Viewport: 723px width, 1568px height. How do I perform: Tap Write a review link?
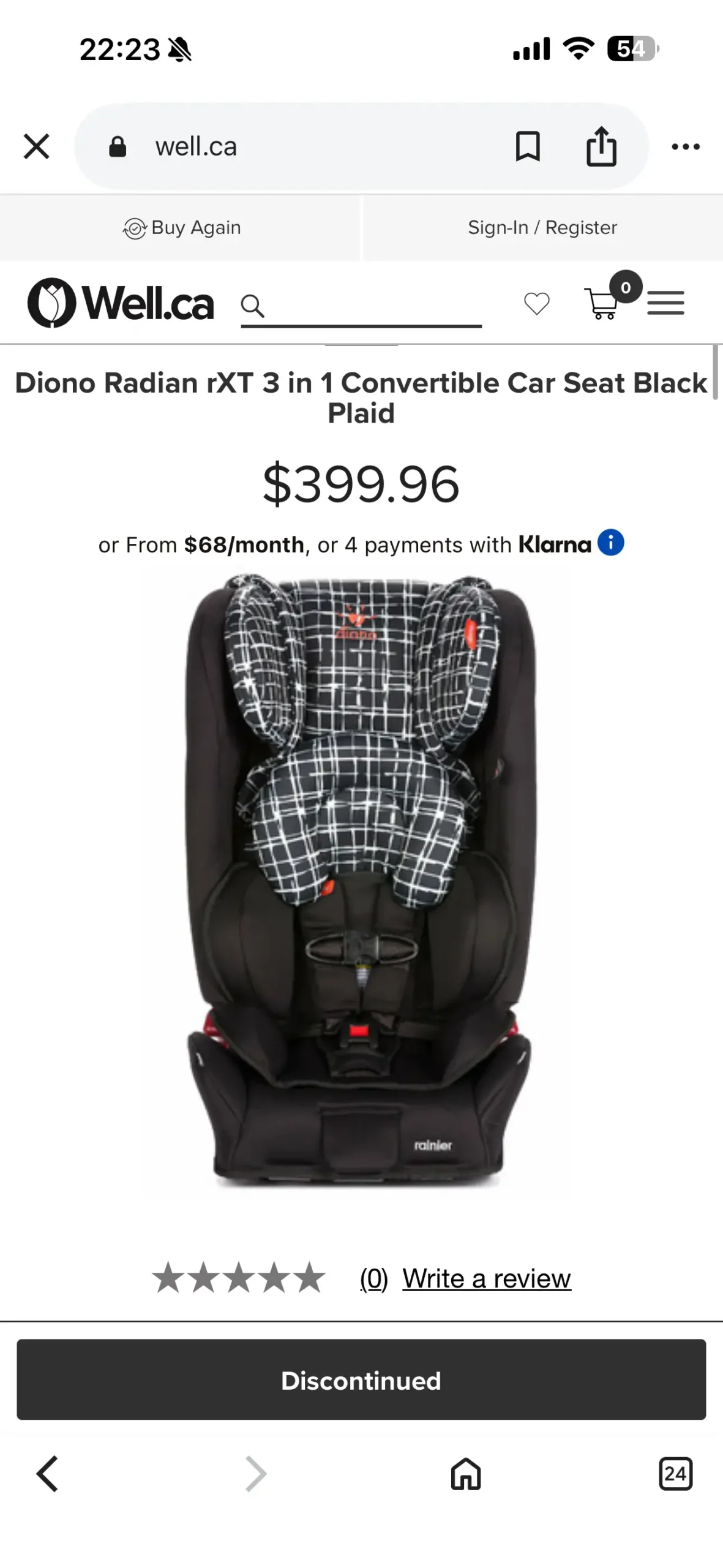tap(487, 1279)
